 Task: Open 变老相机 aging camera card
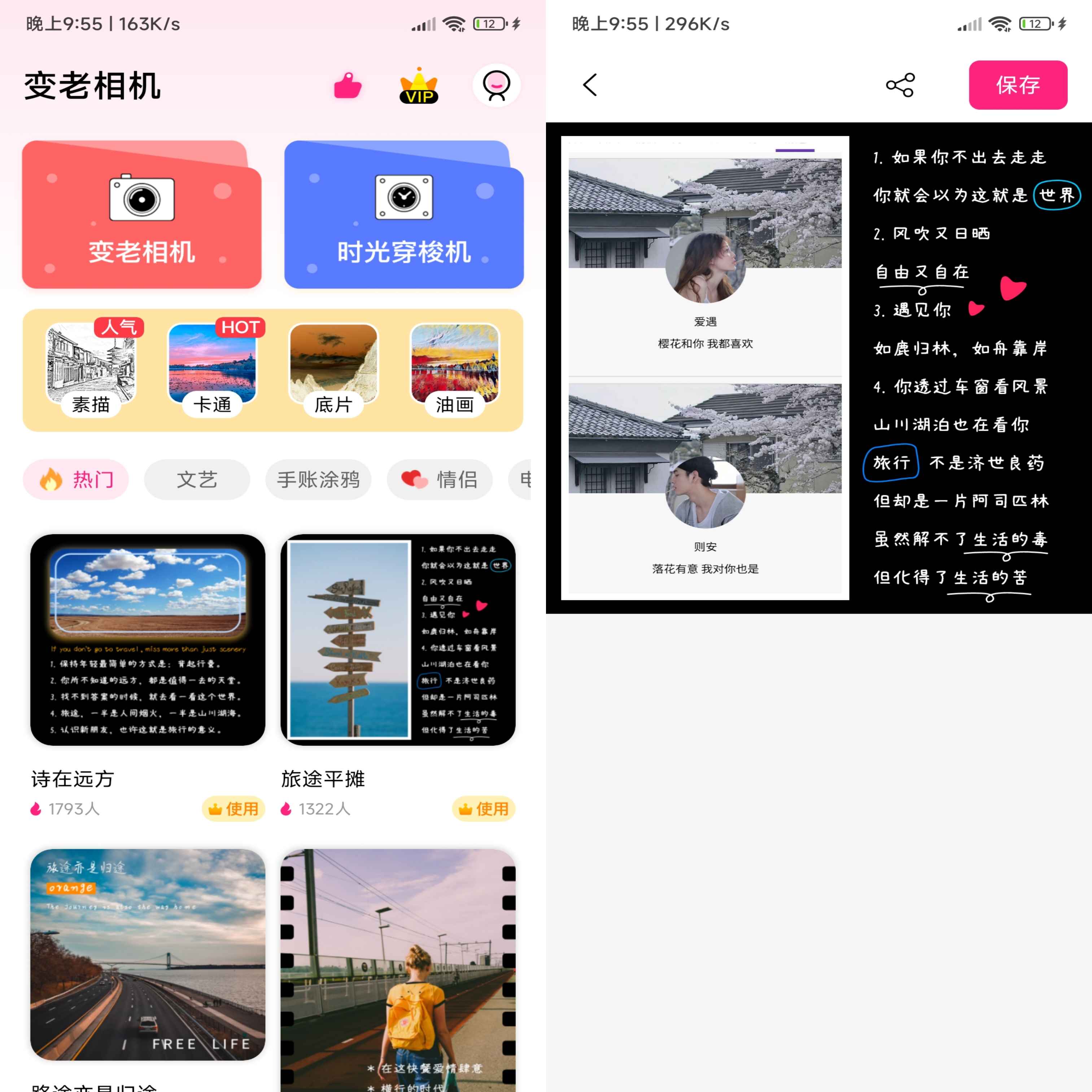pos(142,216)
